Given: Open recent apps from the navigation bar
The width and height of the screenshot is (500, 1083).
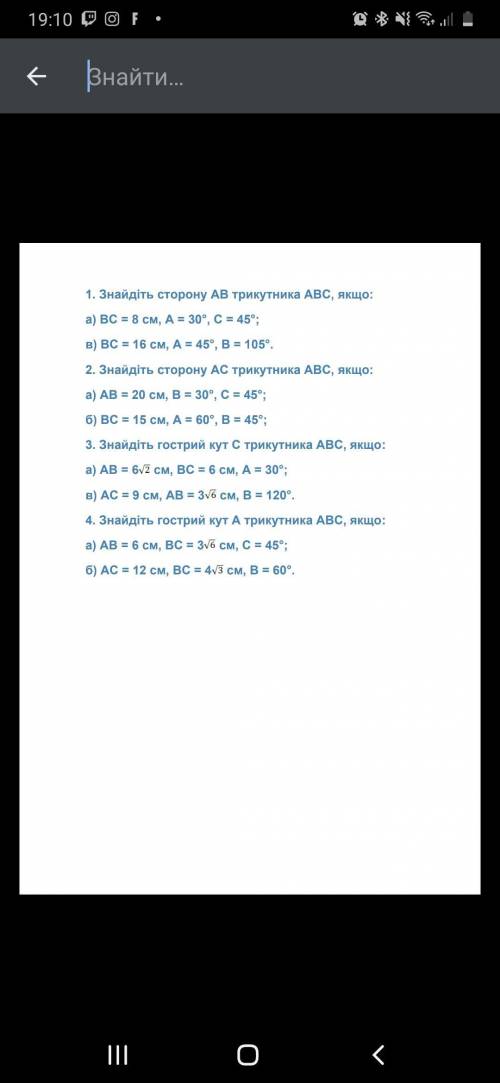Looking at the screenshot, I should [118, 1054].
